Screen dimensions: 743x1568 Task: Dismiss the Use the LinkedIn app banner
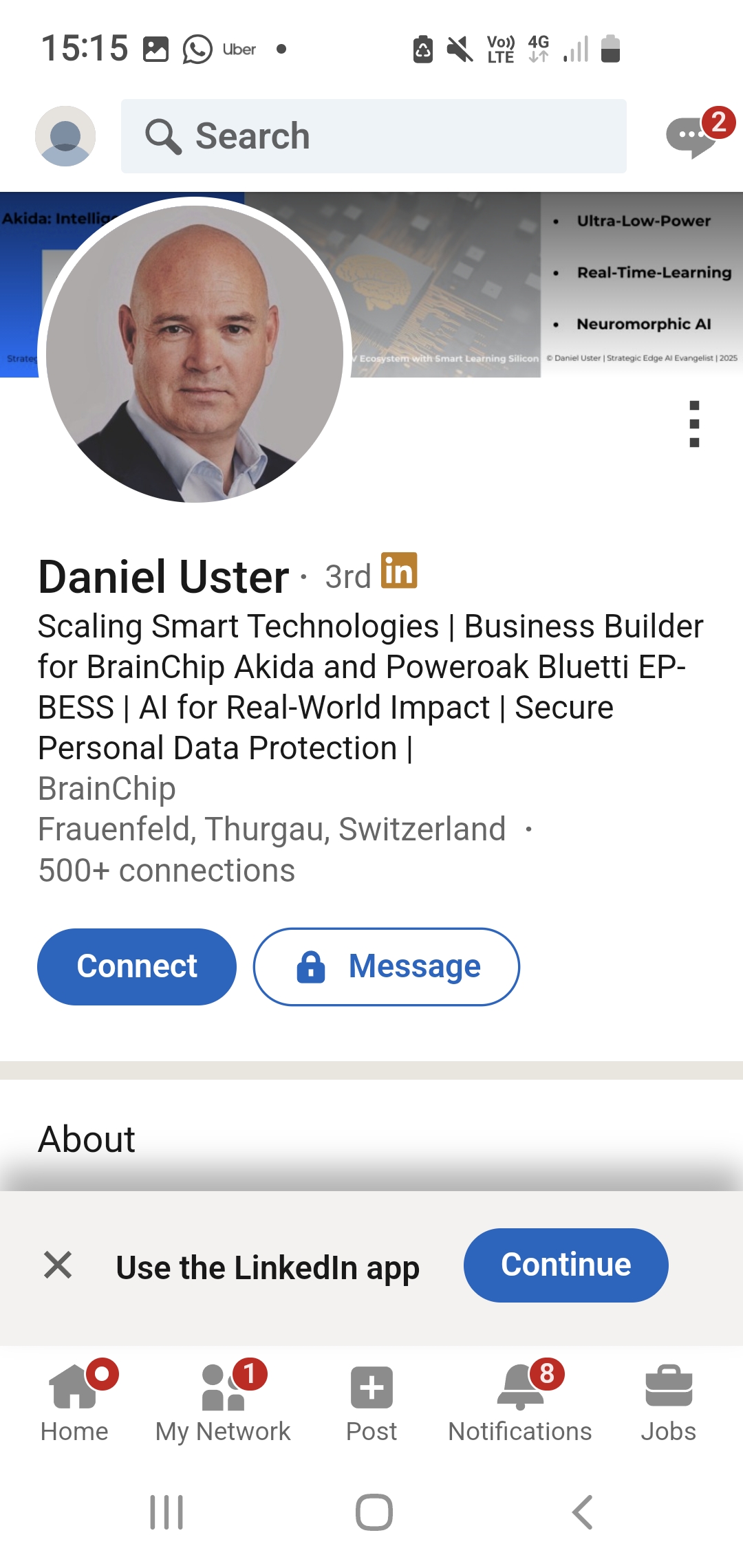(x=58, y=1265)
